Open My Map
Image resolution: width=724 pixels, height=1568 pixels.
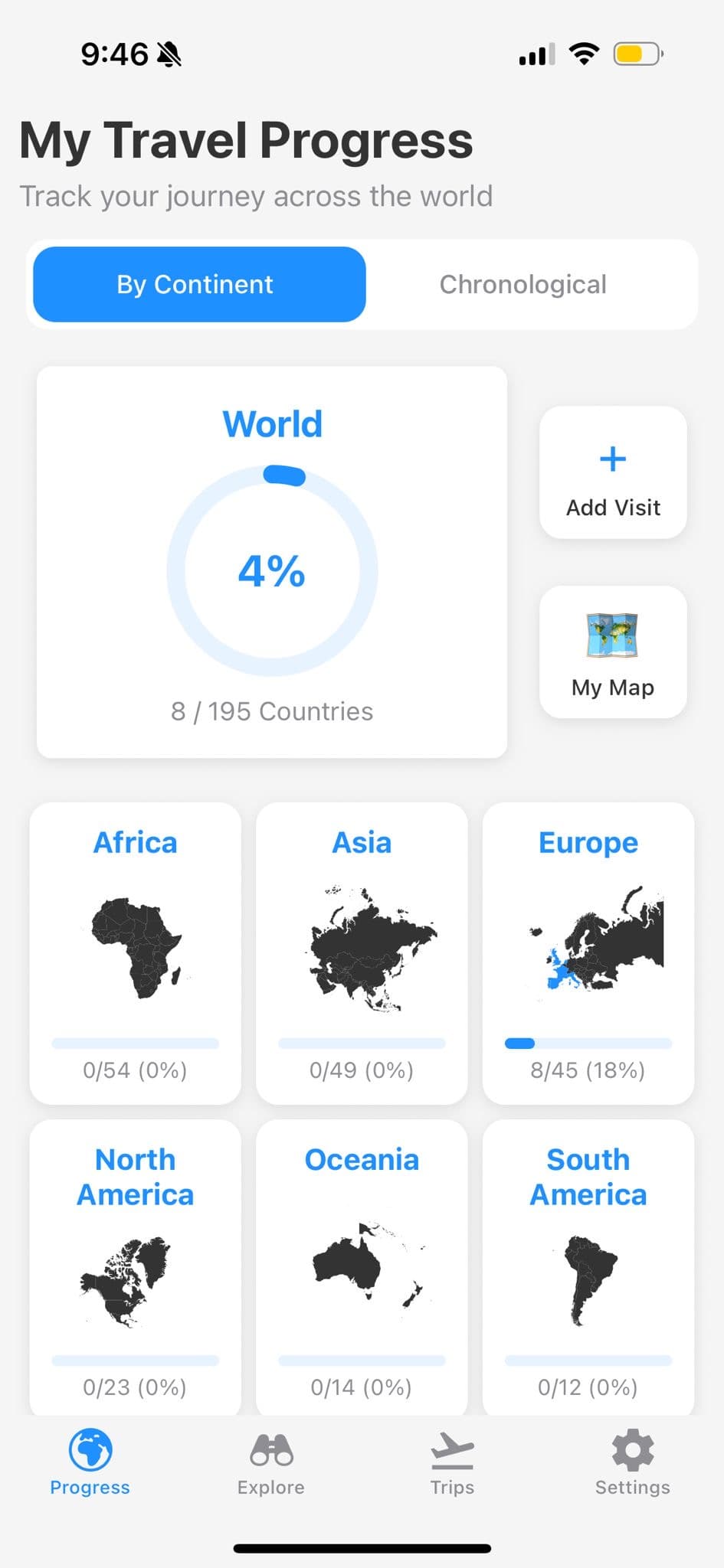point(613,652)
